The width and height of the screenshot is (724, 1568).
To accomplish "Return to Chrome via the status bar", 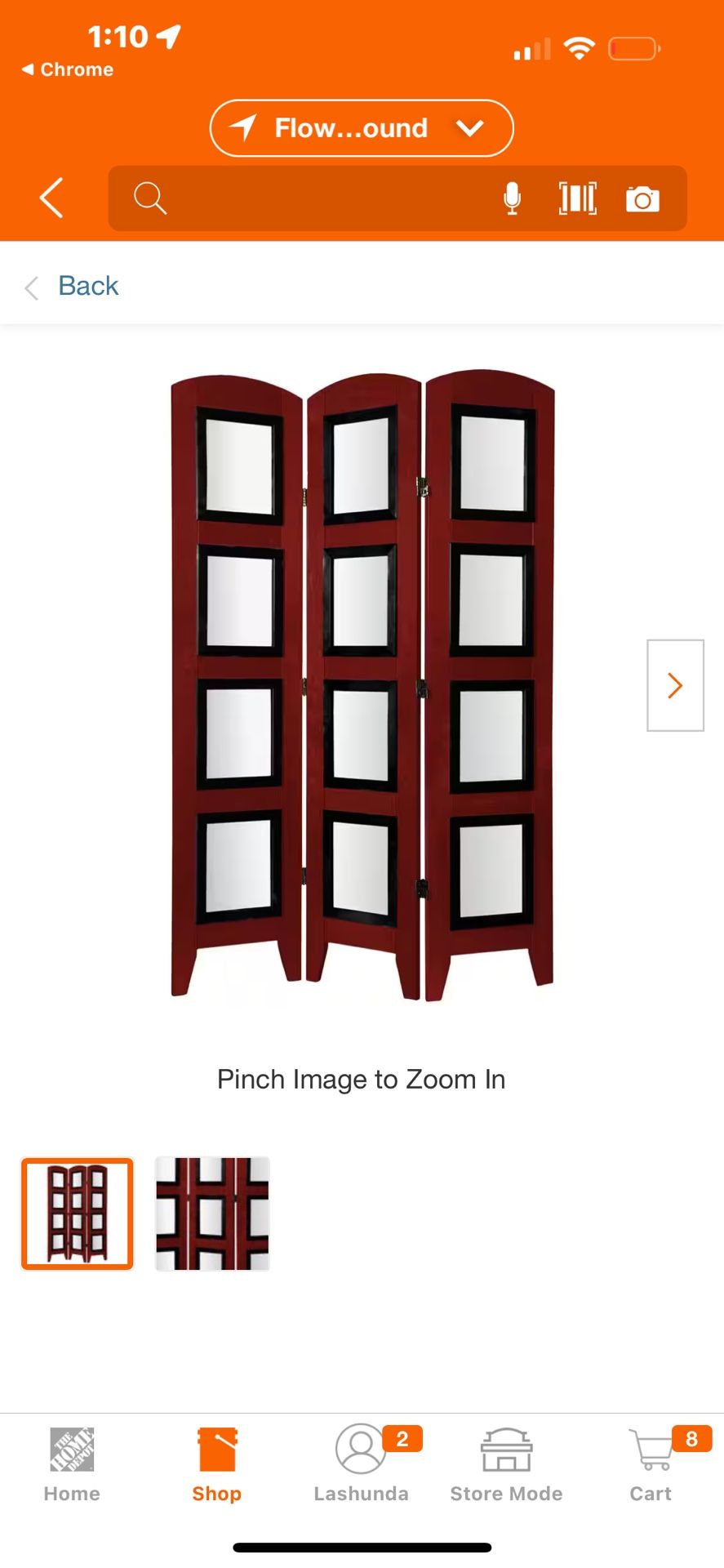I will coord(68,70).
